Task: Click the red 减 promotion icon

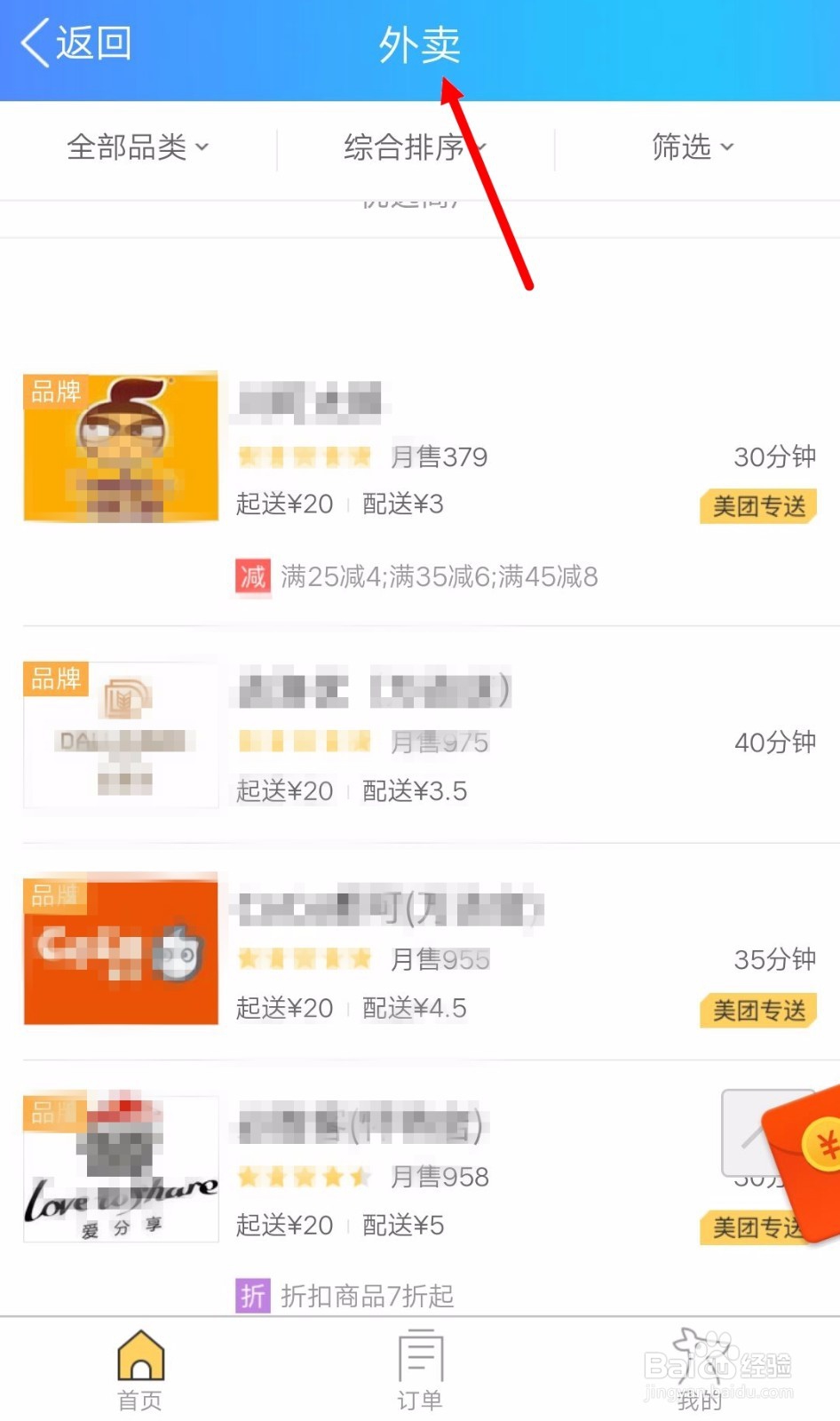Action: (251, 576)
